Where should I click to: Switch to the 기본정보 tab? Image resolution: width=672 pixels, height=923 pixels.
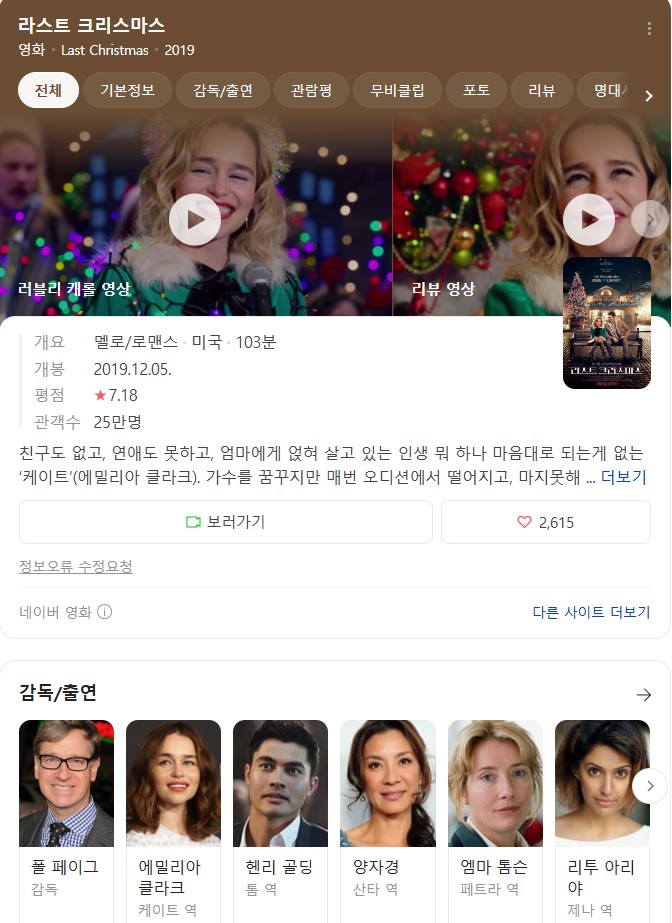click(x=127, y=90)
